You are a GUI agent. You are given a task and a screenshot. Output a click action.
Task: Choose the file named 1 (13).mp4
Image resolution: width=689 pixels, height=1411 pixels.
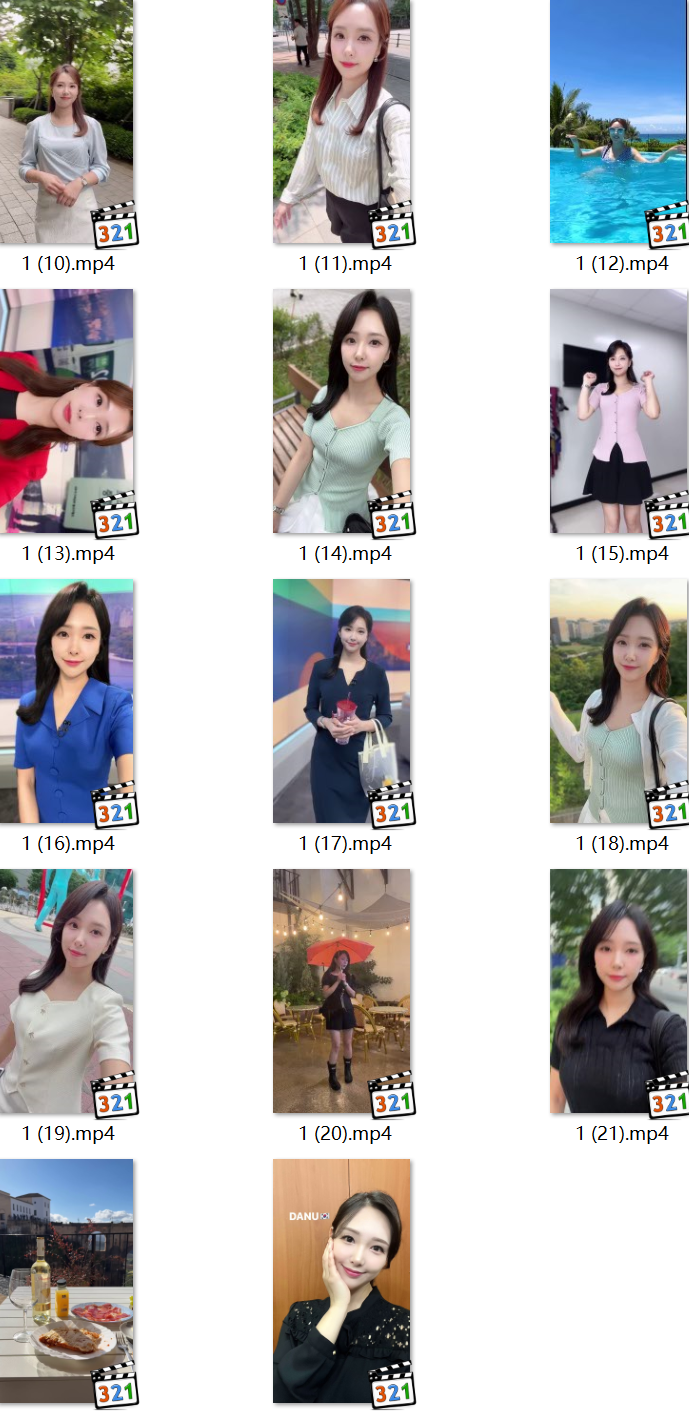click(66, 411)
